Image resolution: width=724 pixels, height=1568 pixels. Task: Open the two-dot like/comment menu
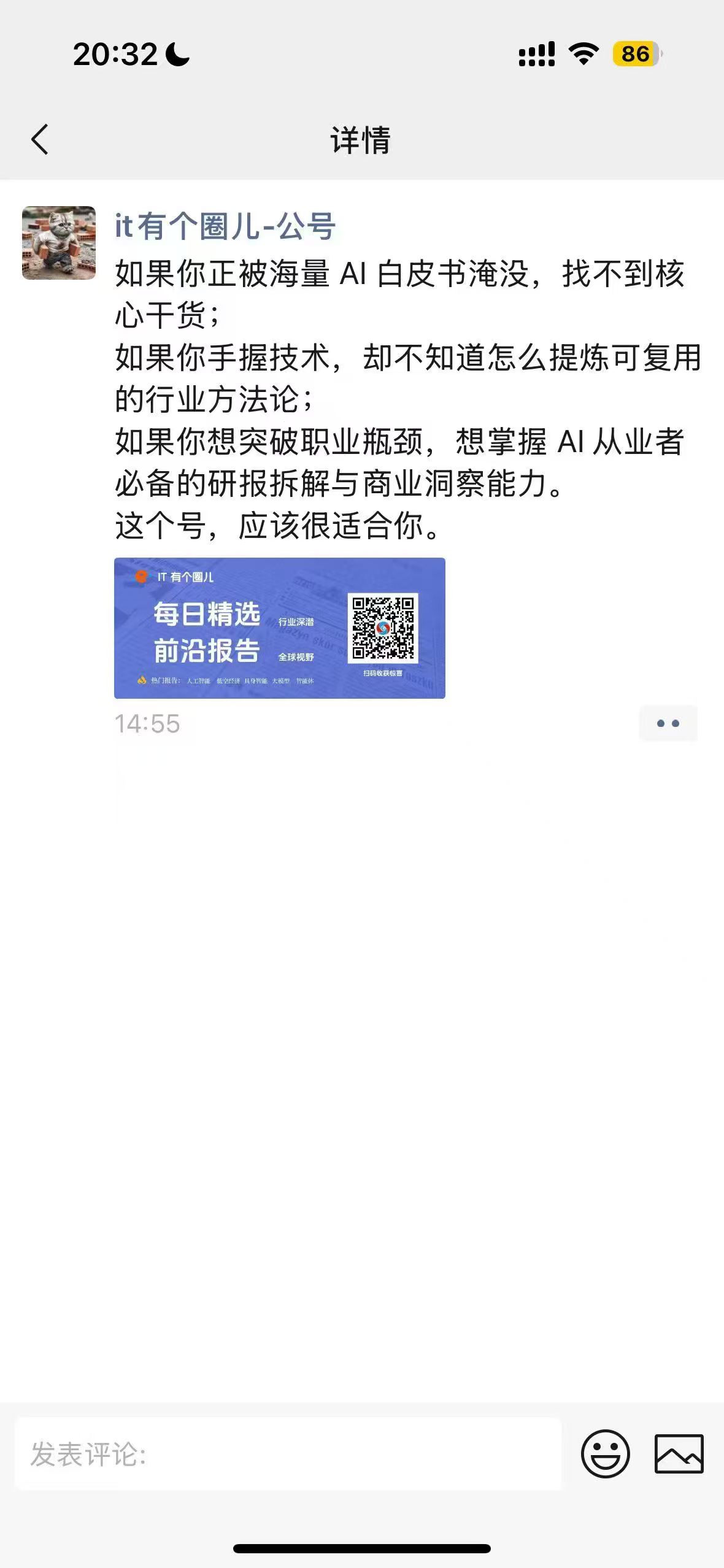pos(668,723)
